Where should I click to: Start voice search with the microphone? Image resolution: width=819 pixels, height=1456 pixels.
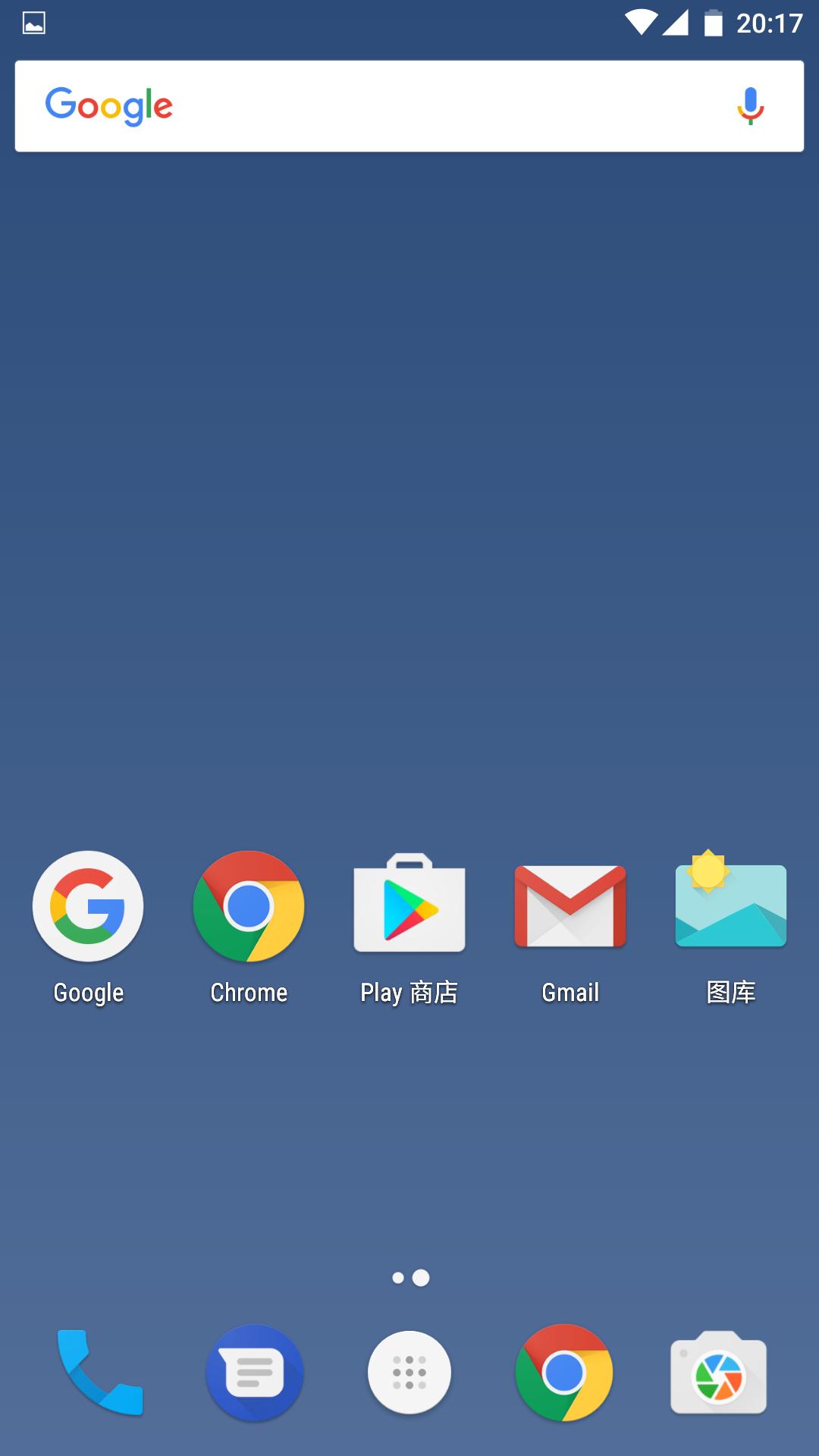(x=750, y=106)
